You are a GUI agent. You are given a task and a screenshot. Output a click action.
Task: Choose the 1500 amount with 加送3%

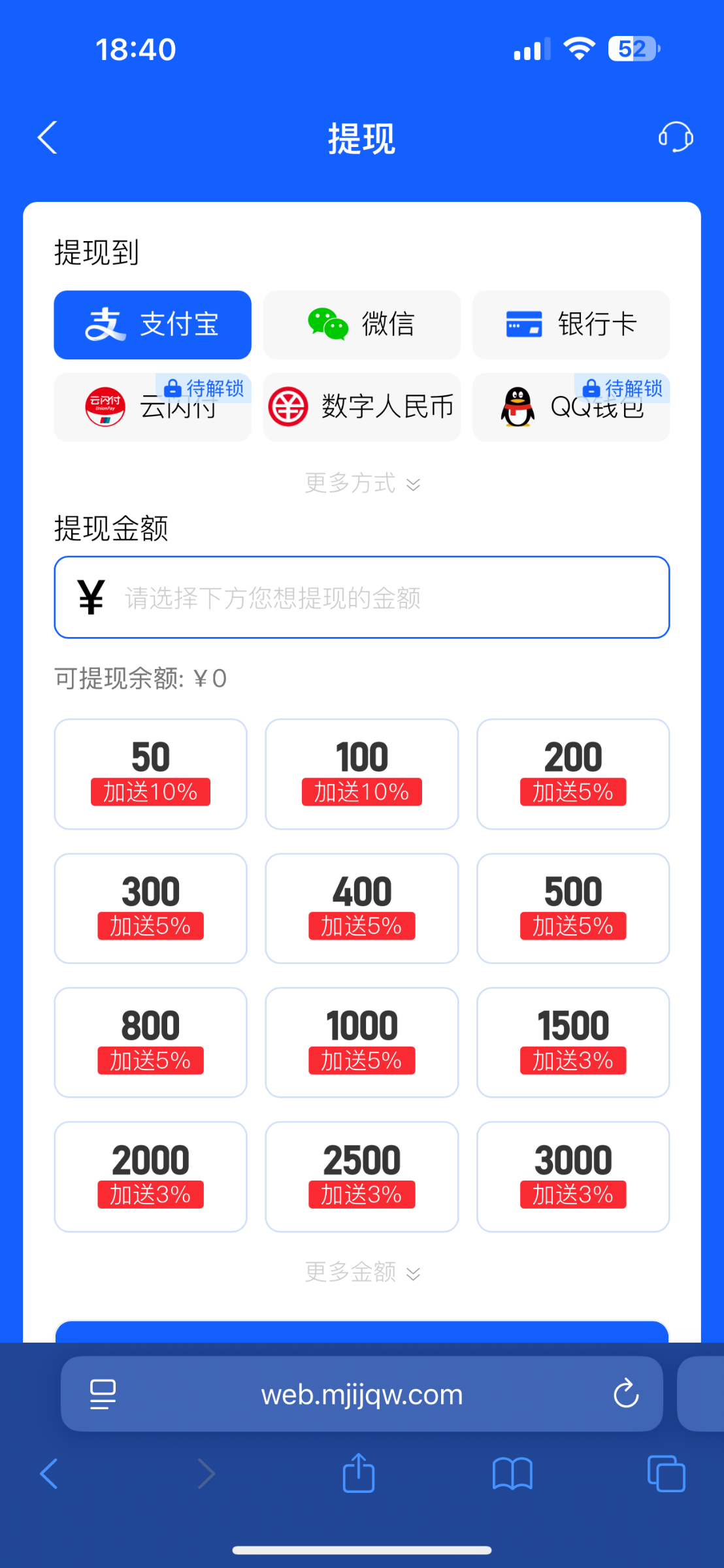coord(572,1042)
